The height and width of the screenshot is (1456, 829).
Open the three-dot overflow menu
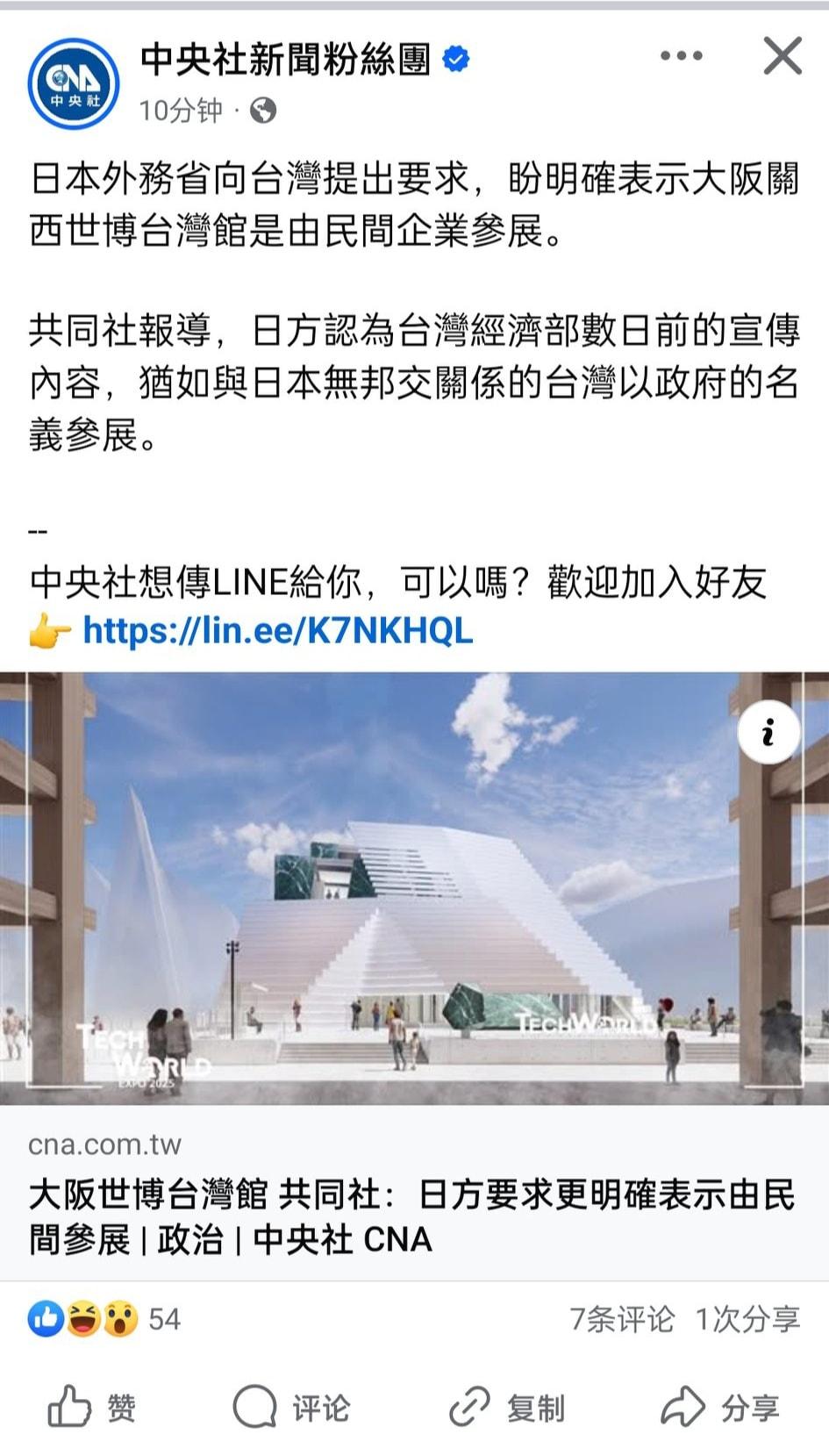pos(682,57)
